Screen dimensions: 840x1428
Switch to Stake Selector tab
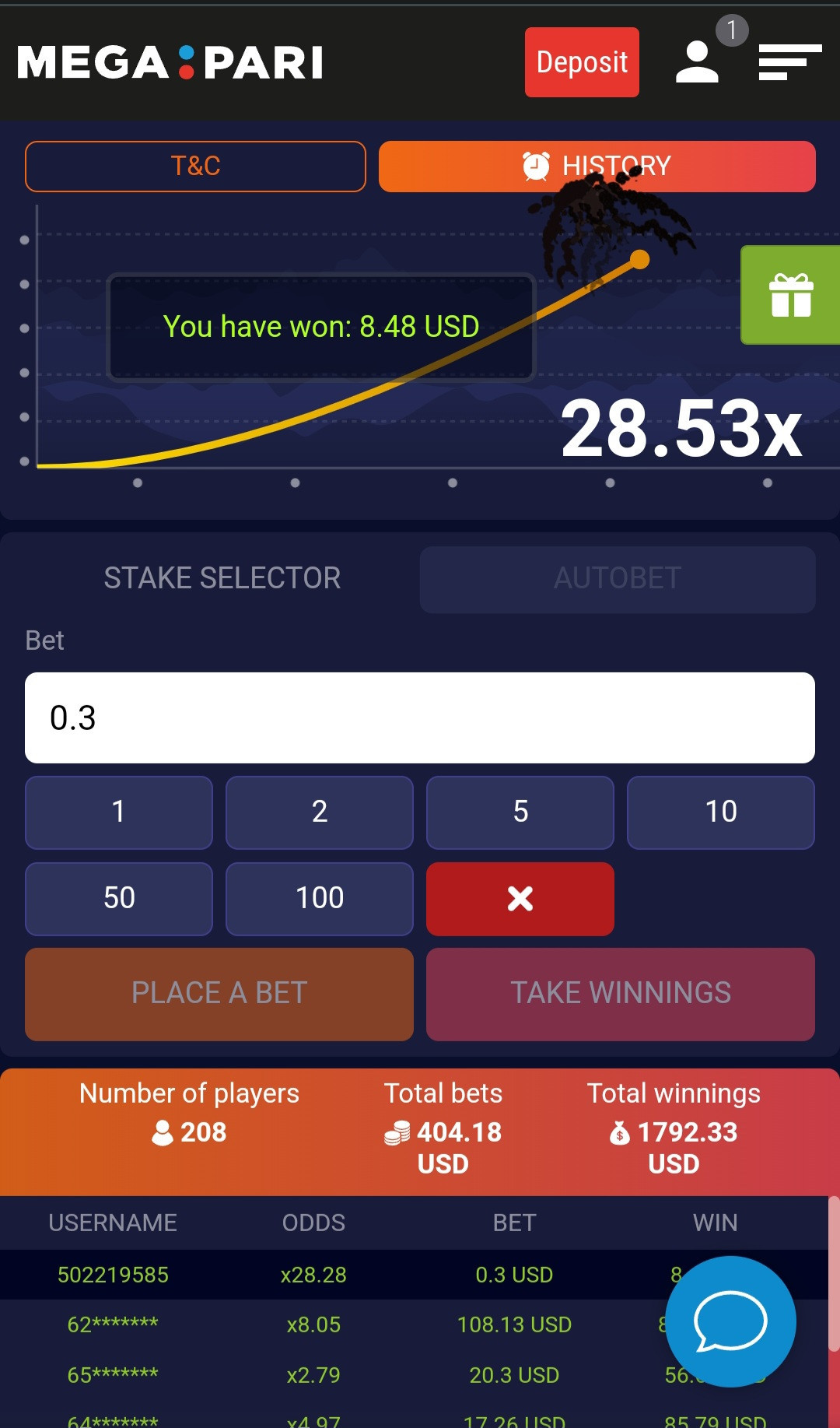(222, 578)
